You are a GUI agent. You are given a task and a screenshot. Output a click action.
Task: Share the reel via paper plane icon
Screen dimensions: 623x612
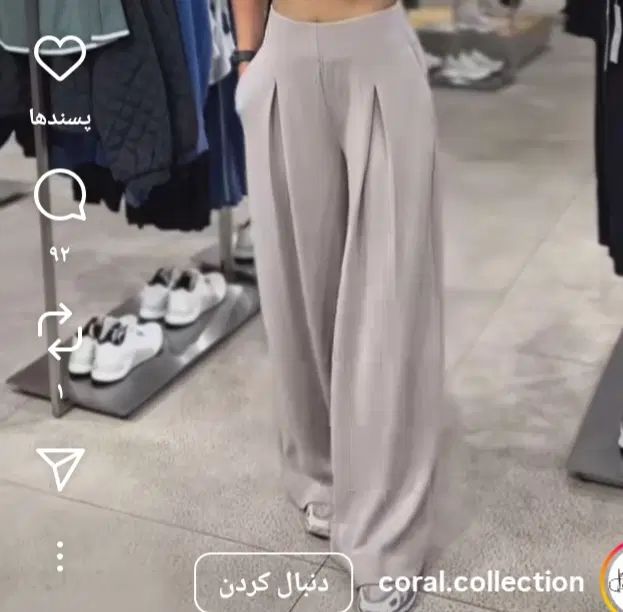tap(60, 467)
